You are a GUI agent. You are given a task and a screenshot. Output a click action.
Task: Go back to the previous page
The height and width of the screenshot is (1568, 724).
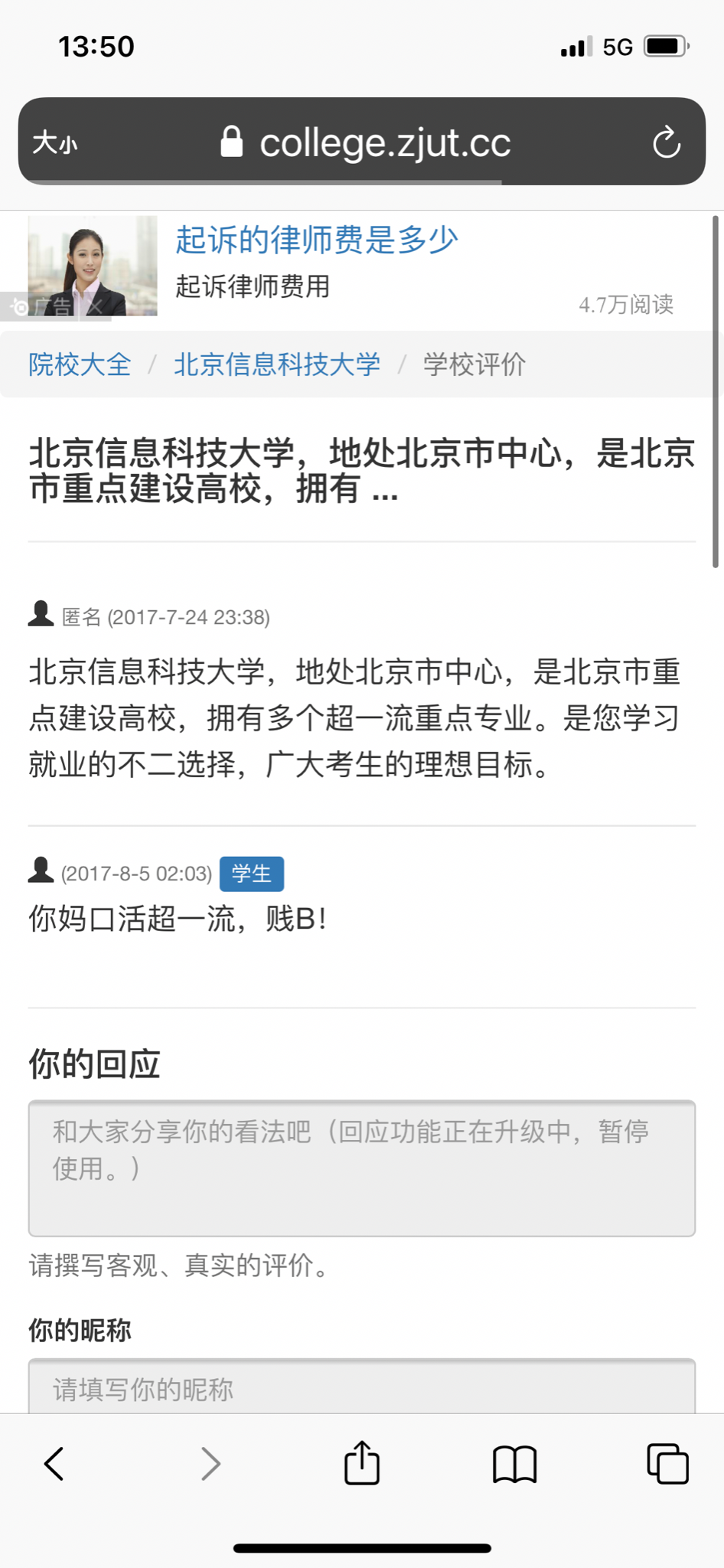[54, 1464]
